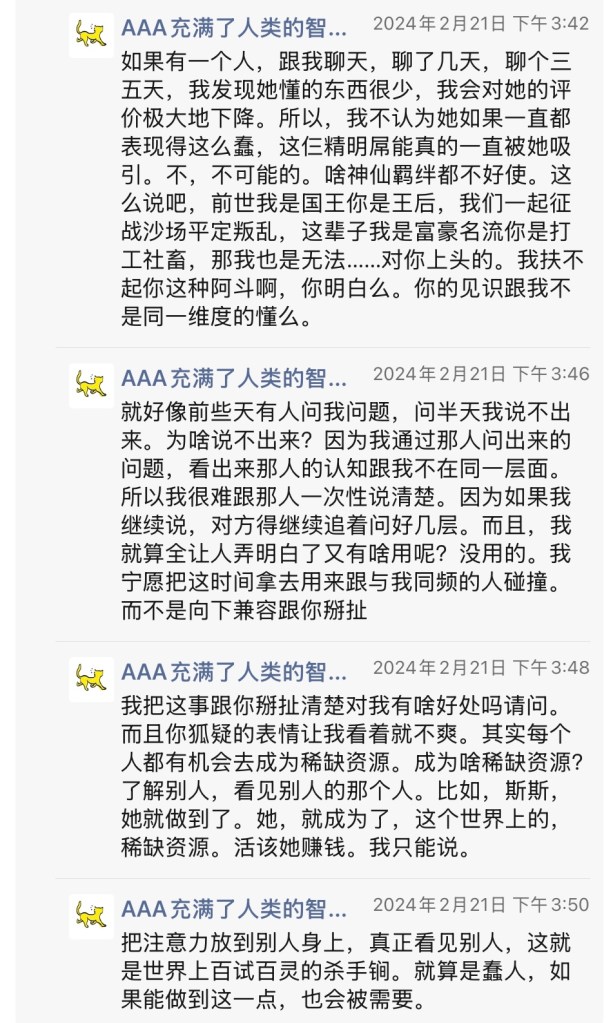
Task: Select the avatar beside the 3:48 message
Action: click(92, 680)
